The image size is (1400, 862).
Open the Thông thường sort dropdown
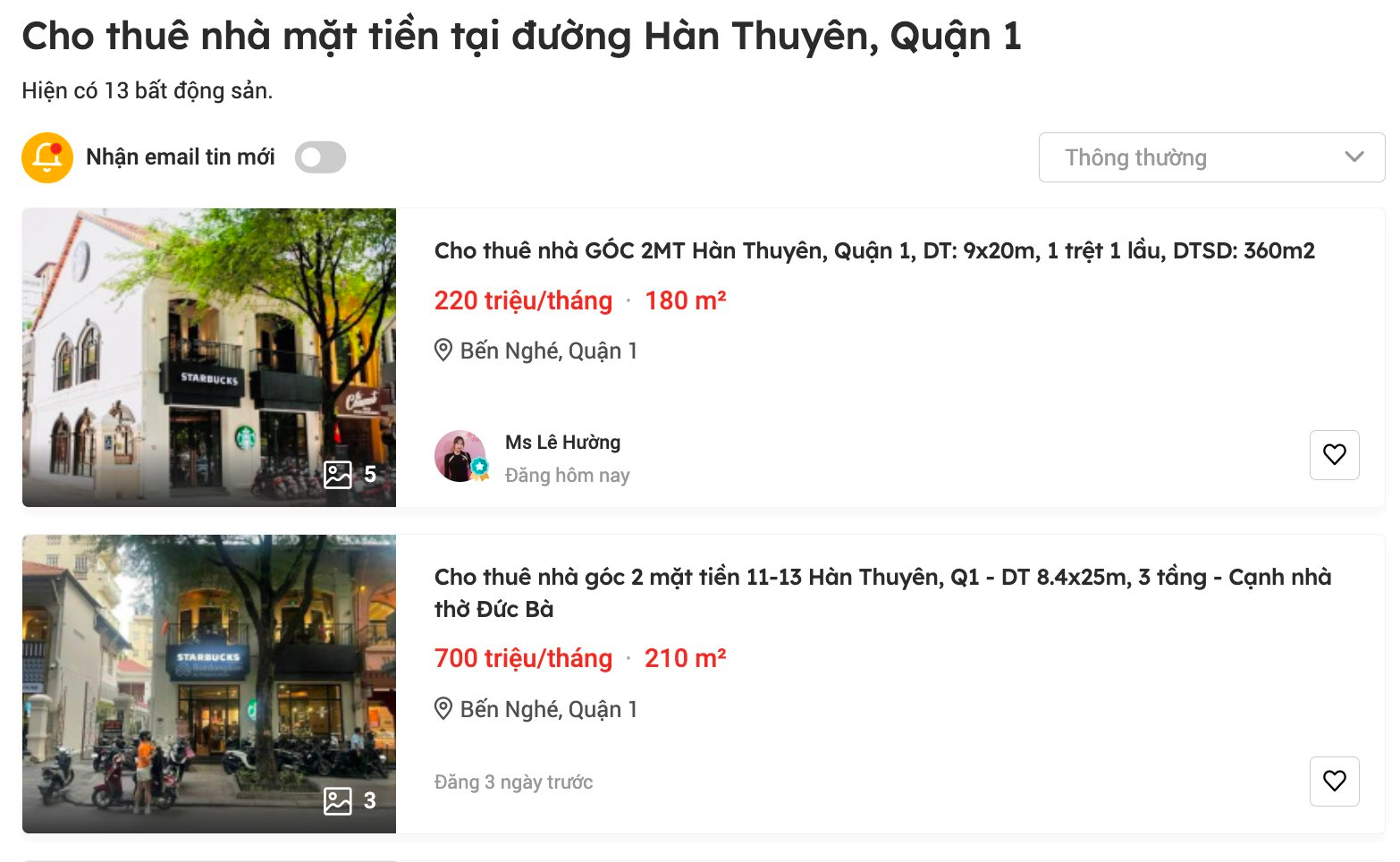click(x=1210, y=157)
